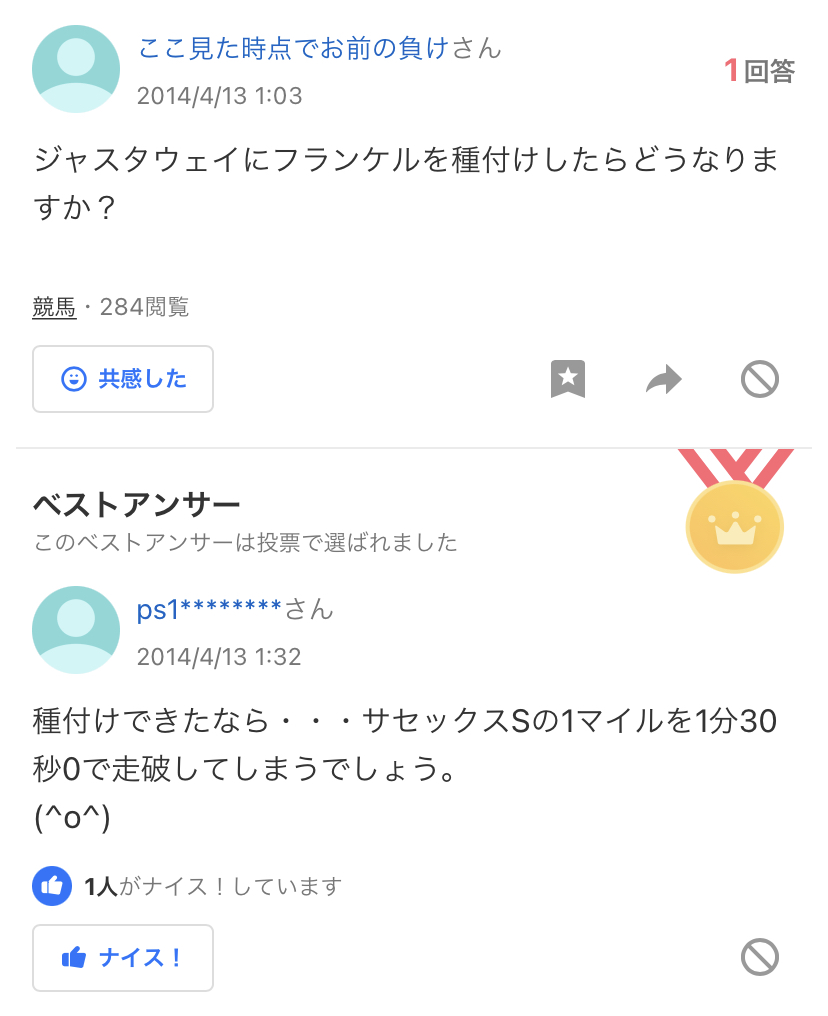
Task: Bookmark this question
Action: [x=568, y=380]
